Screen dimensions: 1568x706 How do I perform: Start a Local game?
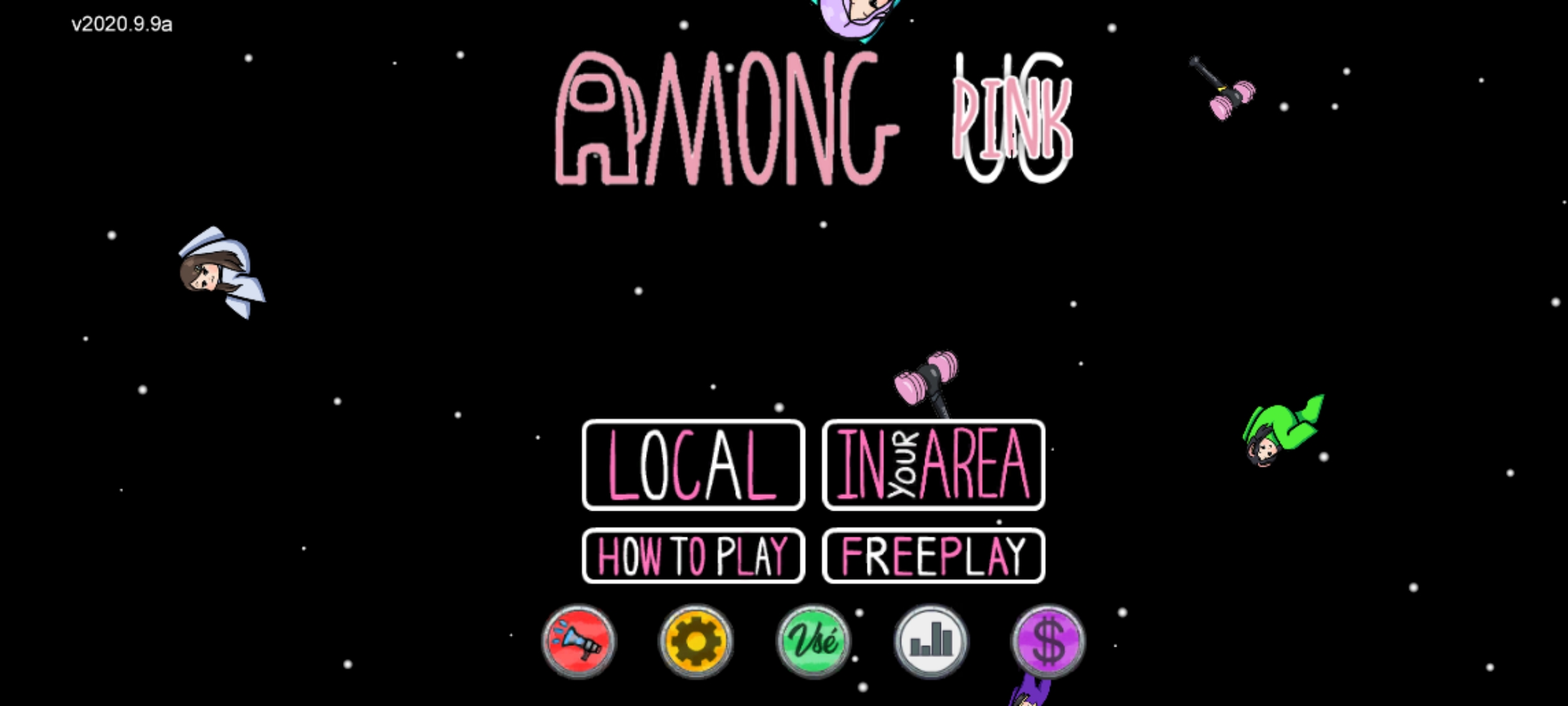pos(693,465)
